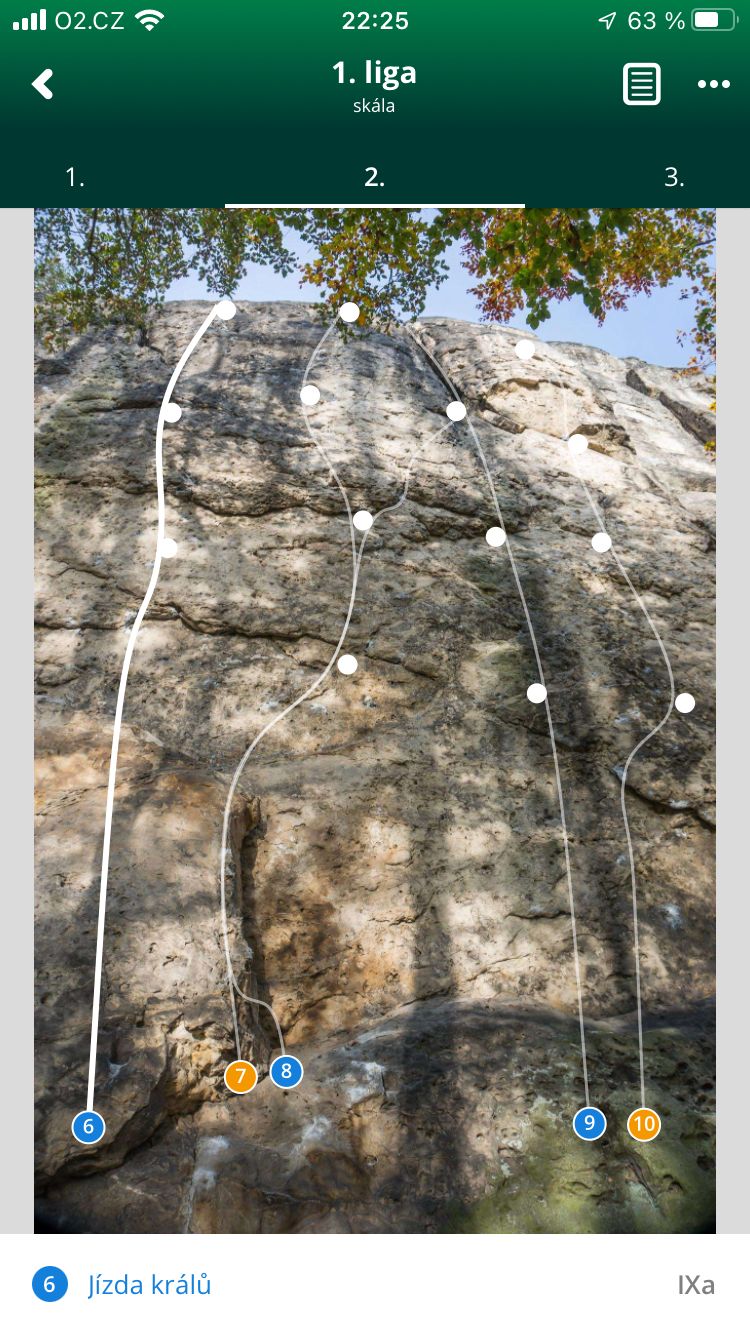
Task: Select photo tab 2.
Action: pos(374,178)
